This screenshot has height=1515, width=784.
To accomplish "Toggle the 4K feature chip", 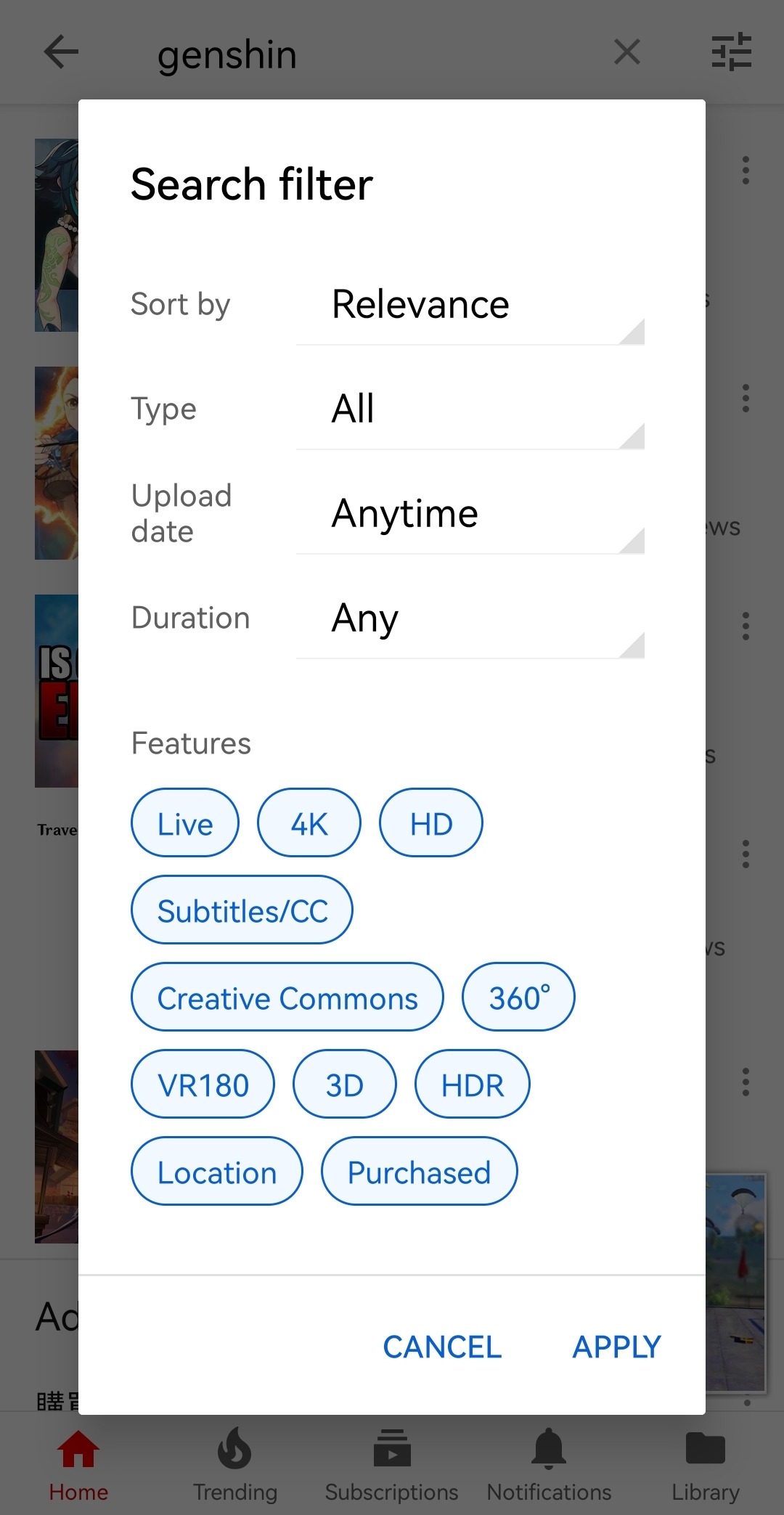I will tap(309, 822).
